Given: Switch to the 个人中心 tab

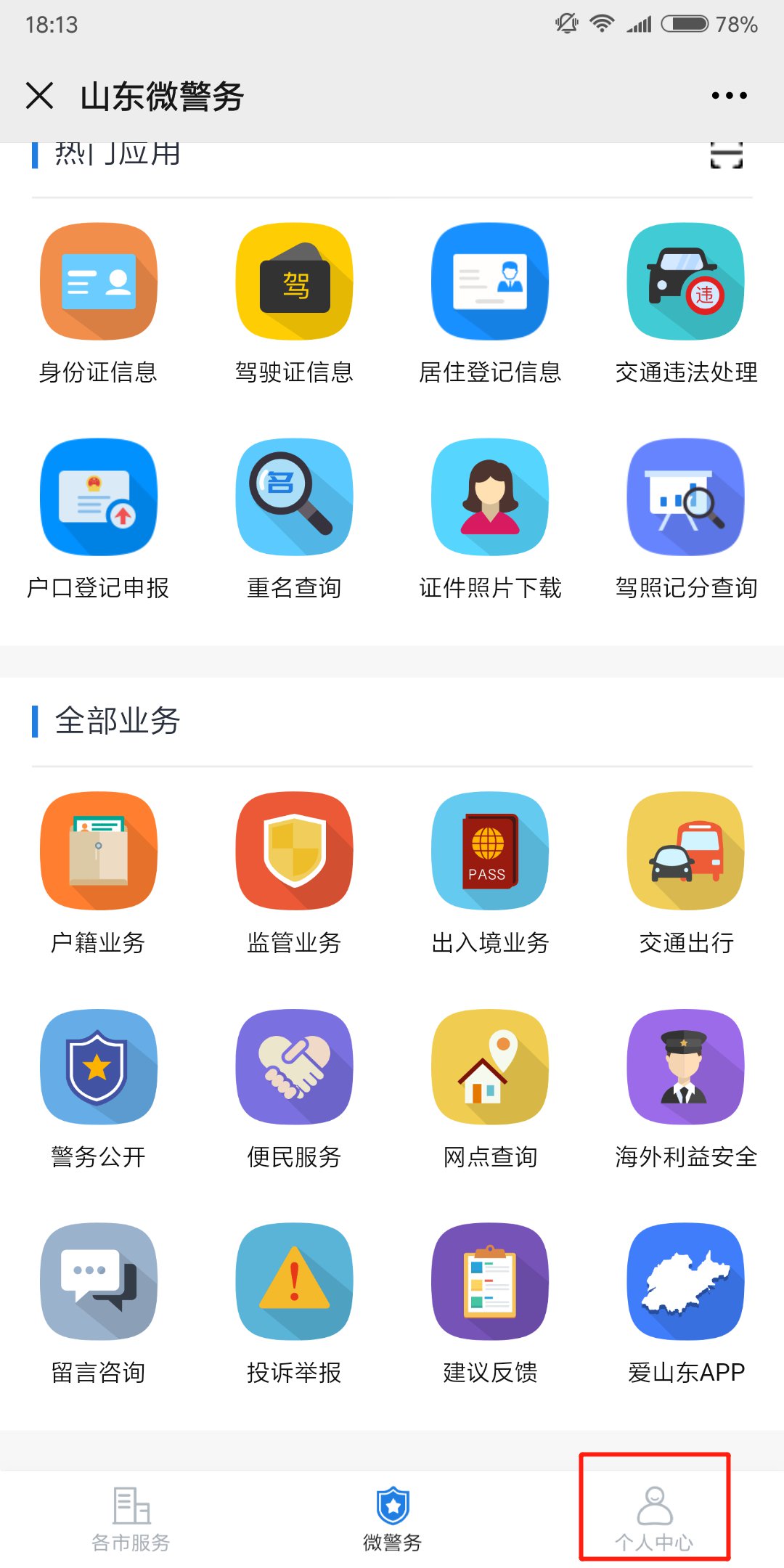Looking at the screenshot, I should (x=654, y=1519).
